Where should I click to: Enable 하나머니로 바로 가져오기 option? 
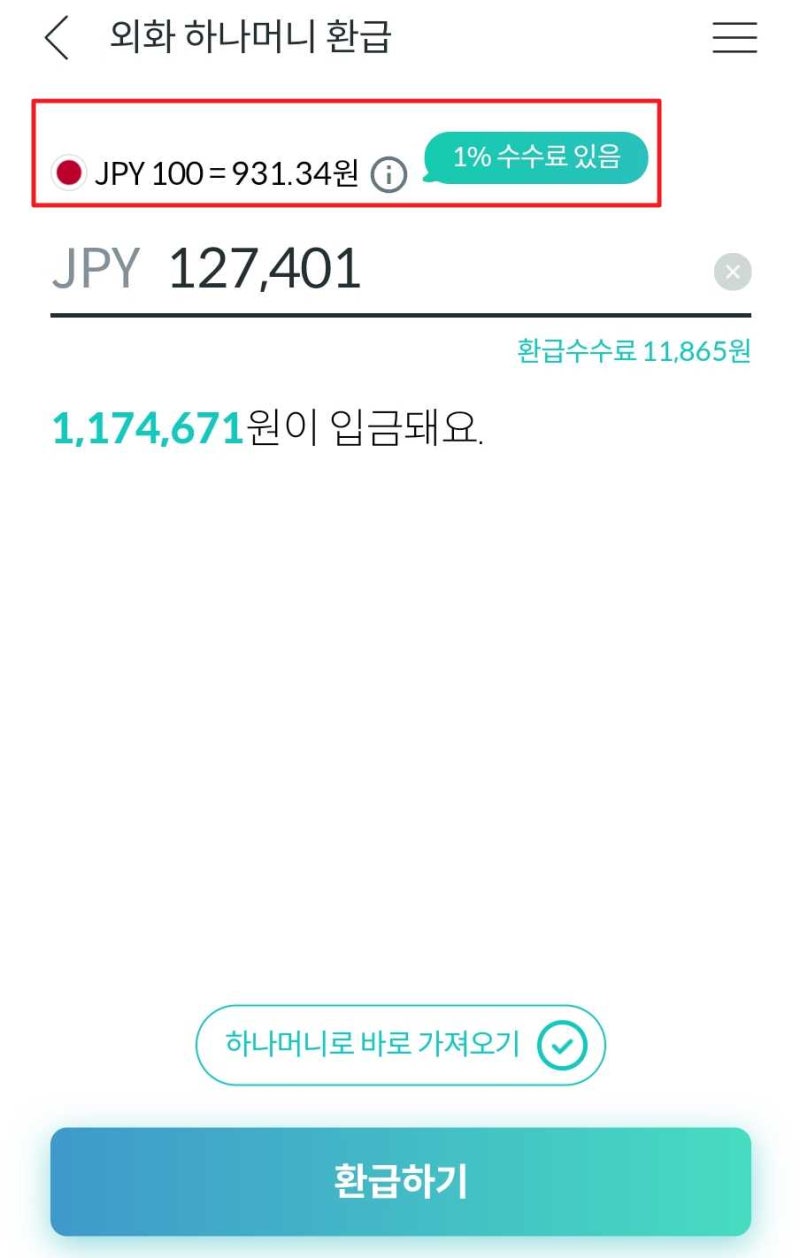coord(400,1044)
